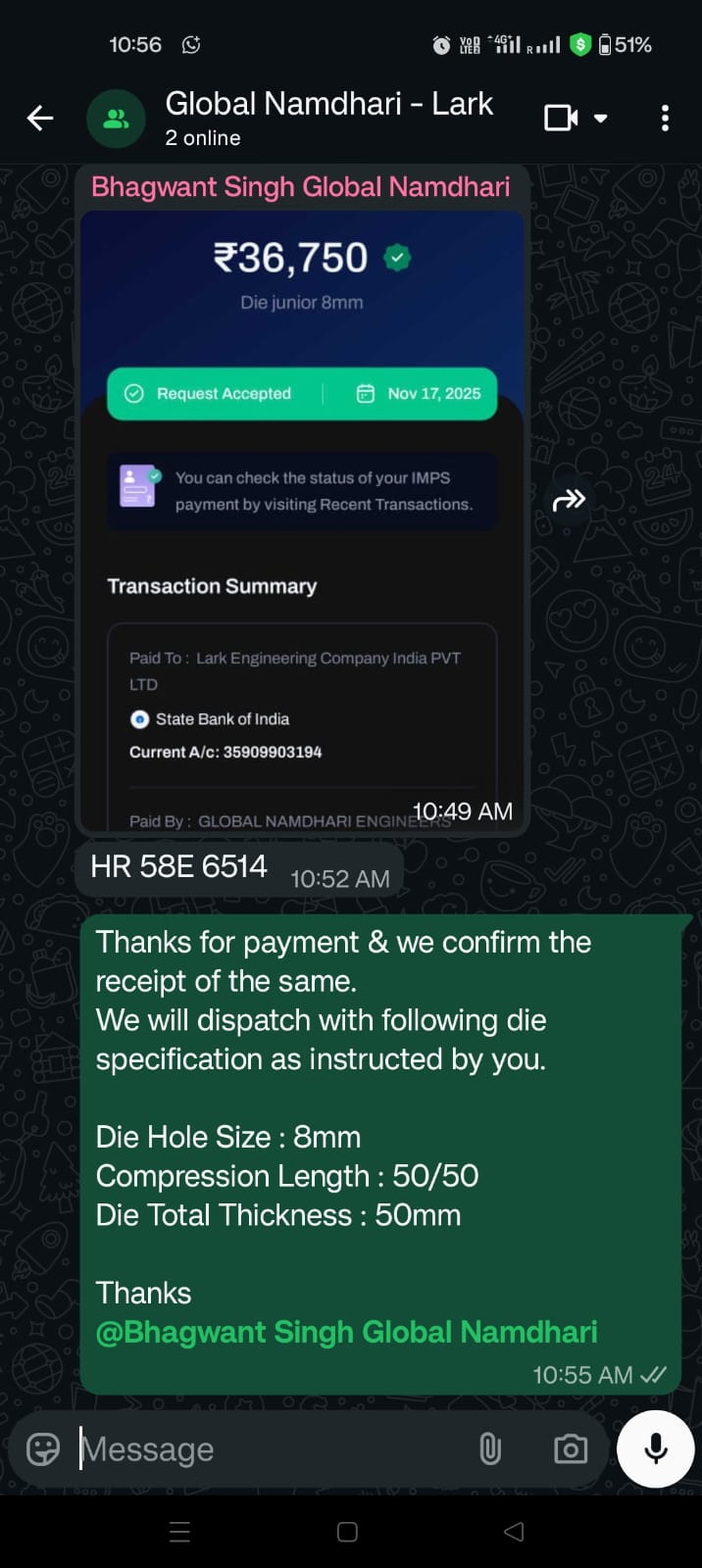Tap the @Bhagwant Singh Global Namdhari mention

(x=346, y=1332)
